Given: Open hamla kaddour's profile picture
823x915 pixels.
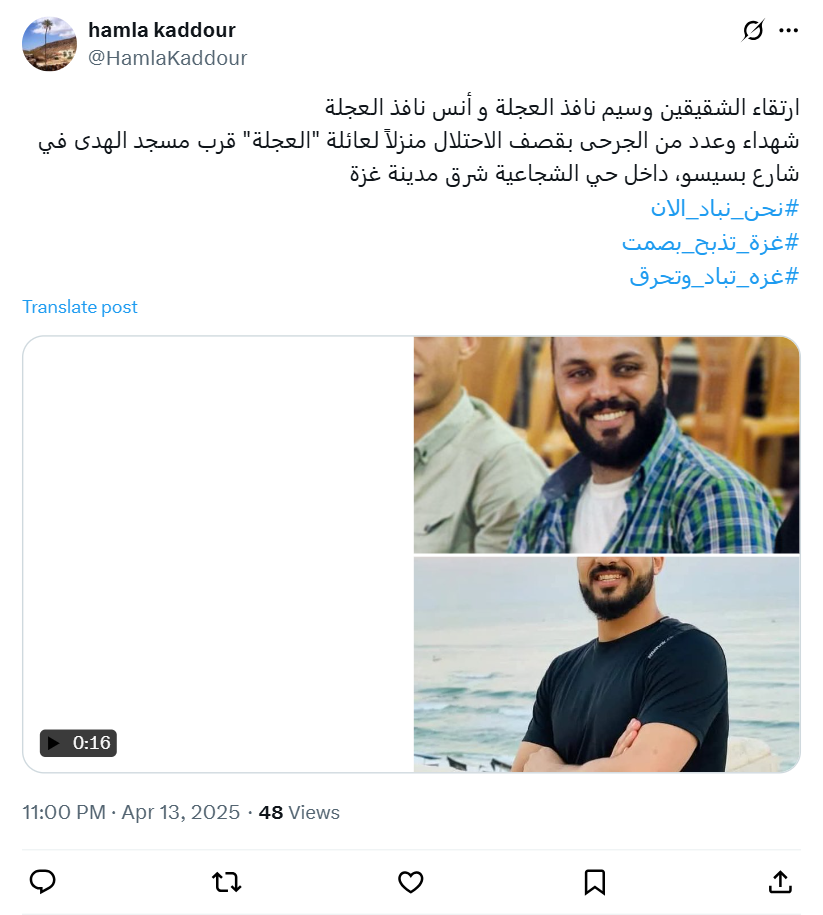Looking at the screenshot, I should (x=49, y=44).
